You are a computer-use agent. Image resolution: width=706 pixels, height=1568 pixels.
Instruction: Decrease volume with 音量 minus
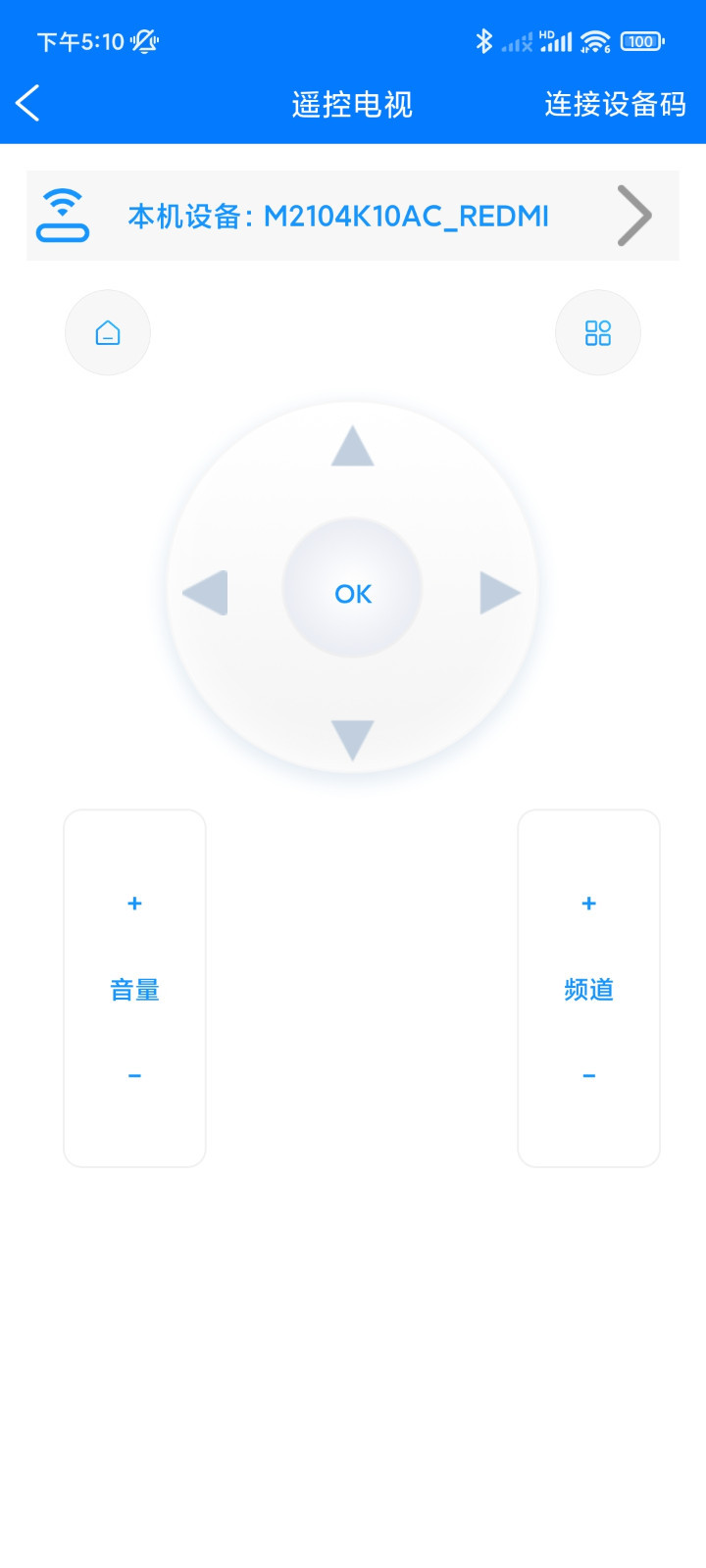coord(134,1074)
